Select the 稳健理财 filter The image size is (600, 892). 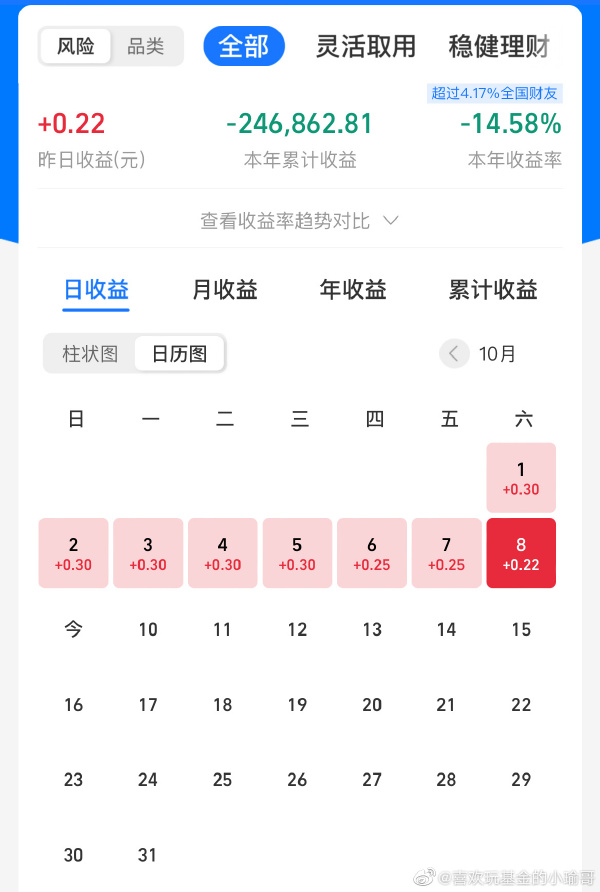(498, 46)
